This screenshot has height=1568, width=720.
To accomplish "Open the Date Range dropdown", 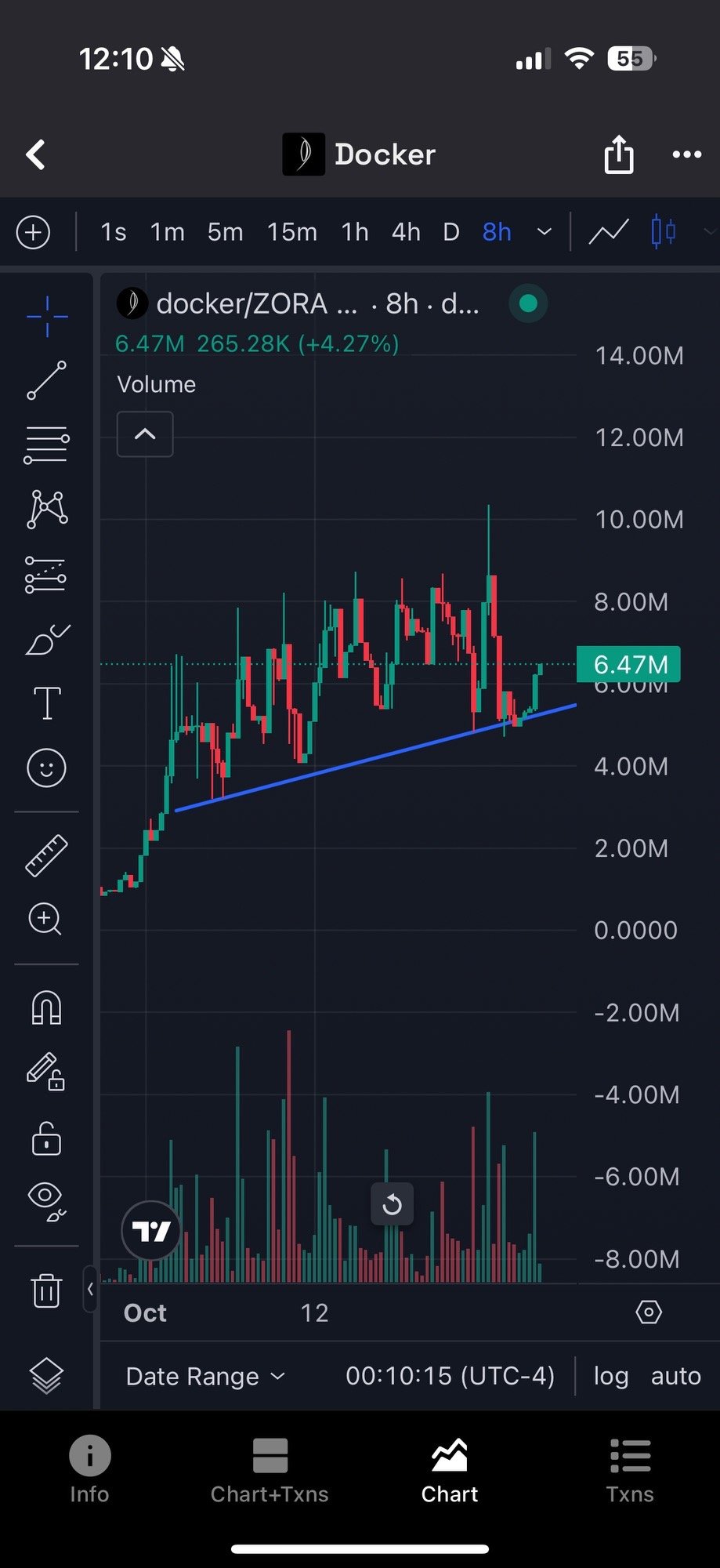I will point(205,1376).
